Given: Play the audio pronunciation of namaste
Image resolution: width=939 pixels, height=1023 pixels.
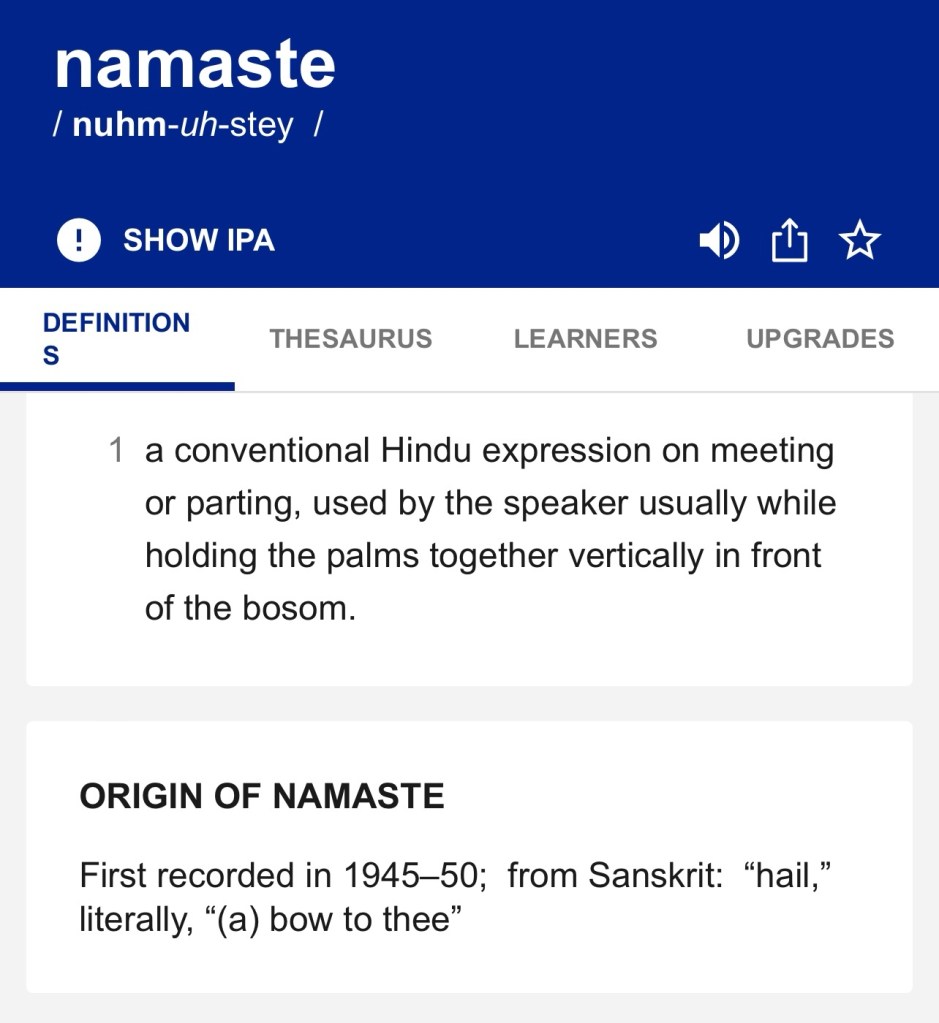Looking at the screenshot, I should (x=718, y=241).
